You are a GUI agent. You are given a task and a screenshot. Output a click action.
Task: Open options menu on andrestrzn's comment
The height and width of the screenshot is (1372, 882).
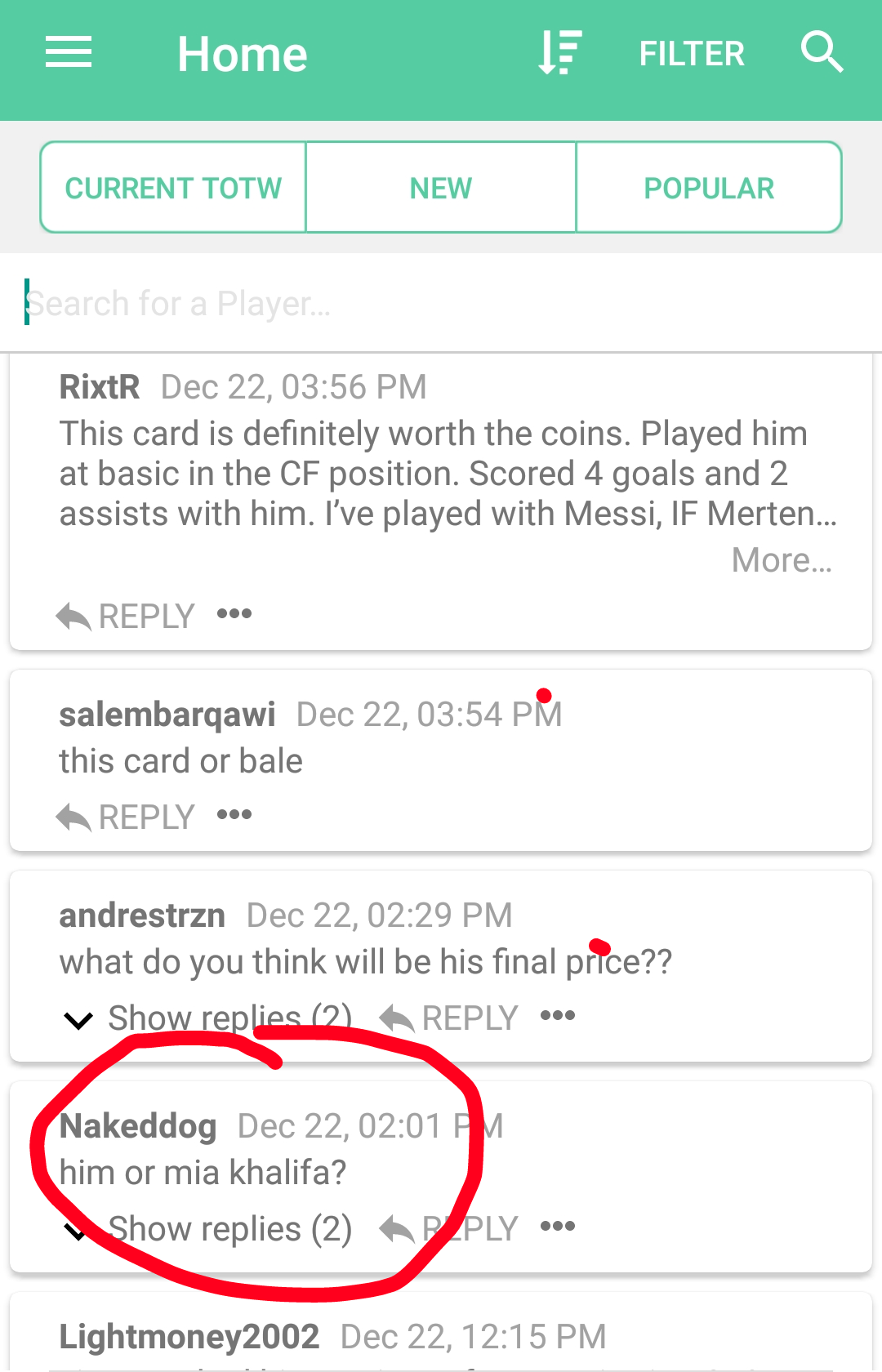tap(558, 1016)
